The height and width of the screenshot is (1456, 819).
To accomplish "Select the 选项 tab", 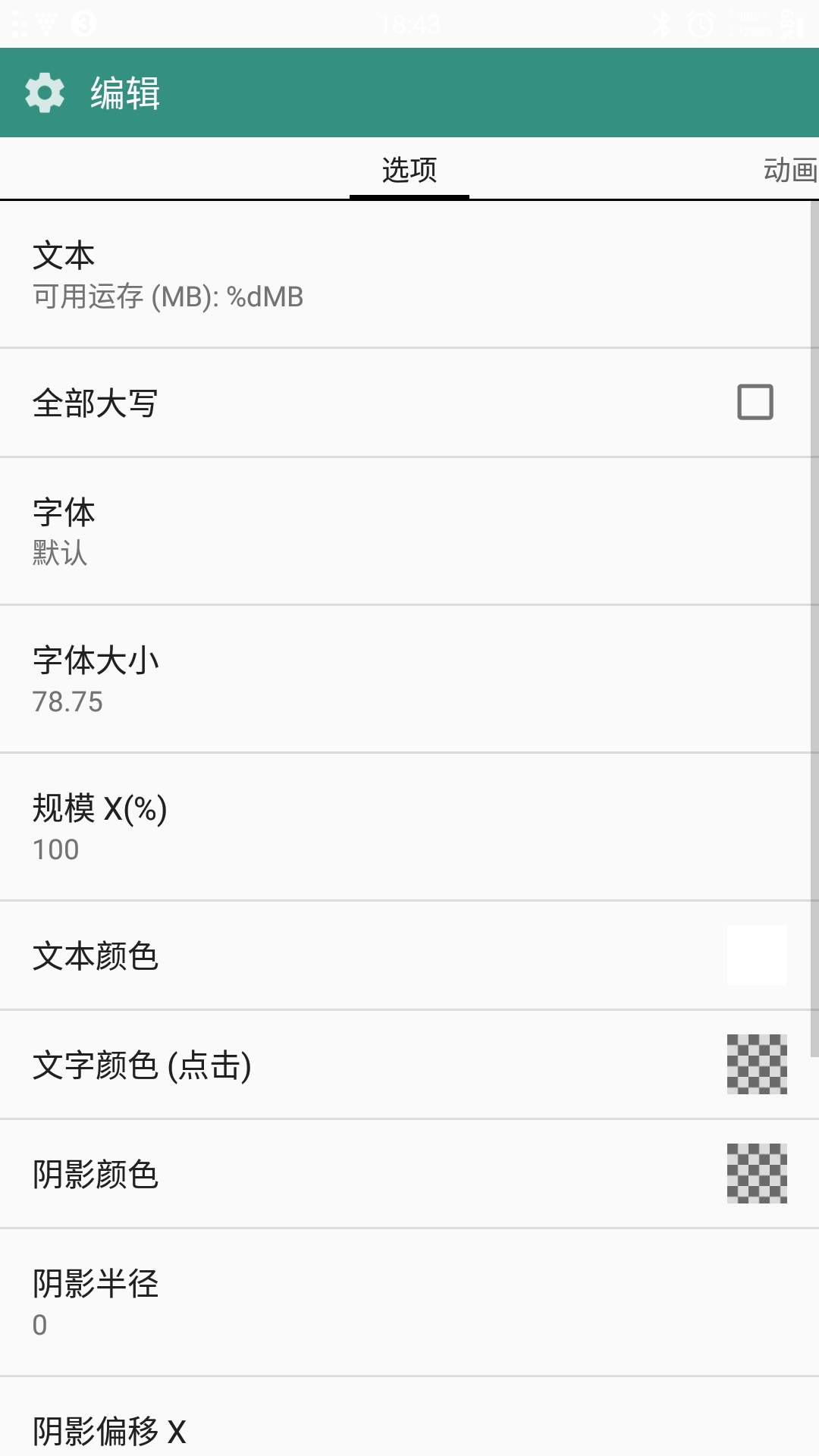I will [409, 169].
